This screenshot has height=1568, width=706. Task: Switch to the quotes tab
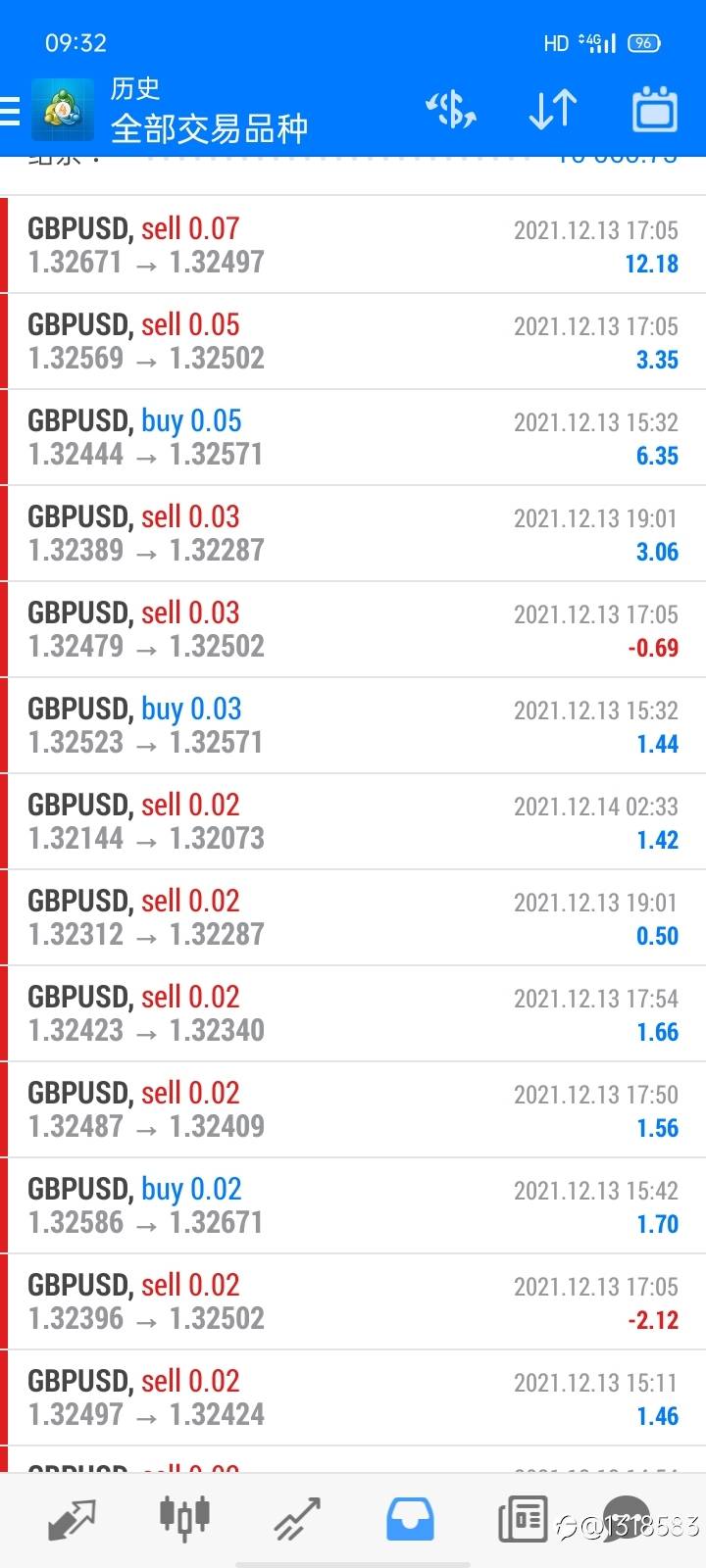pyautogui.click(x=72, y=1520)
